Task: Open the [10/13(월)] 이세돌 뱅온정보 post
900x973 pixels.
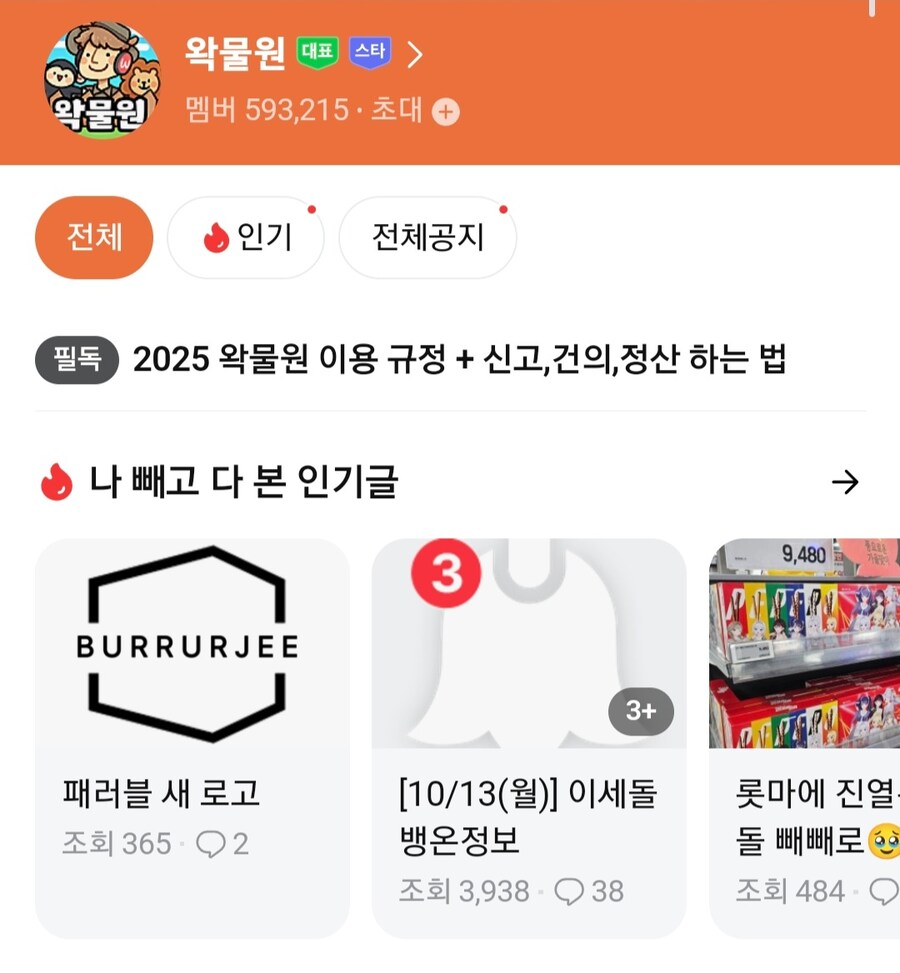Action: (529, 737)
